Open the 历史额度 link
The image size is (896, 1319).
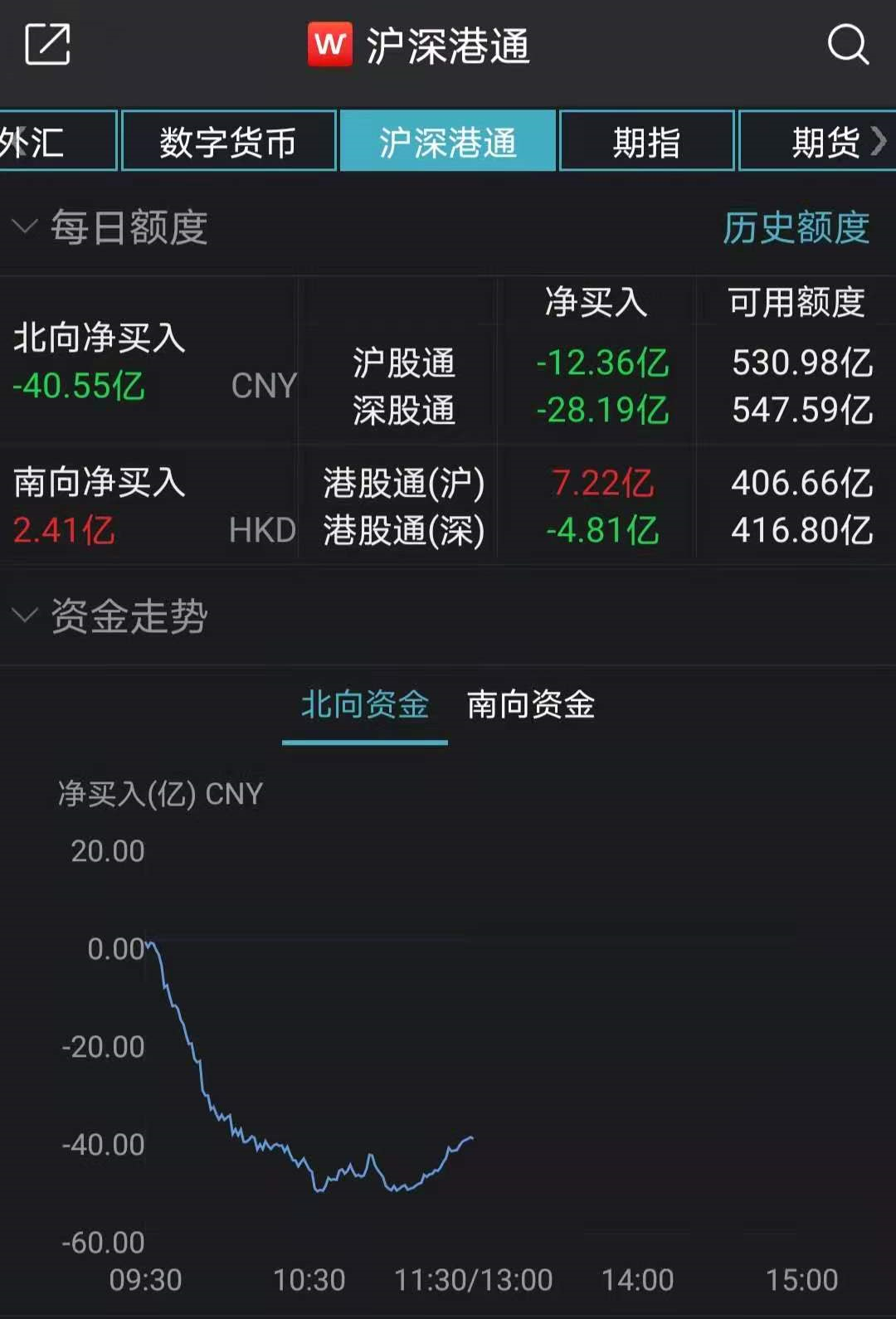(796, 227)
